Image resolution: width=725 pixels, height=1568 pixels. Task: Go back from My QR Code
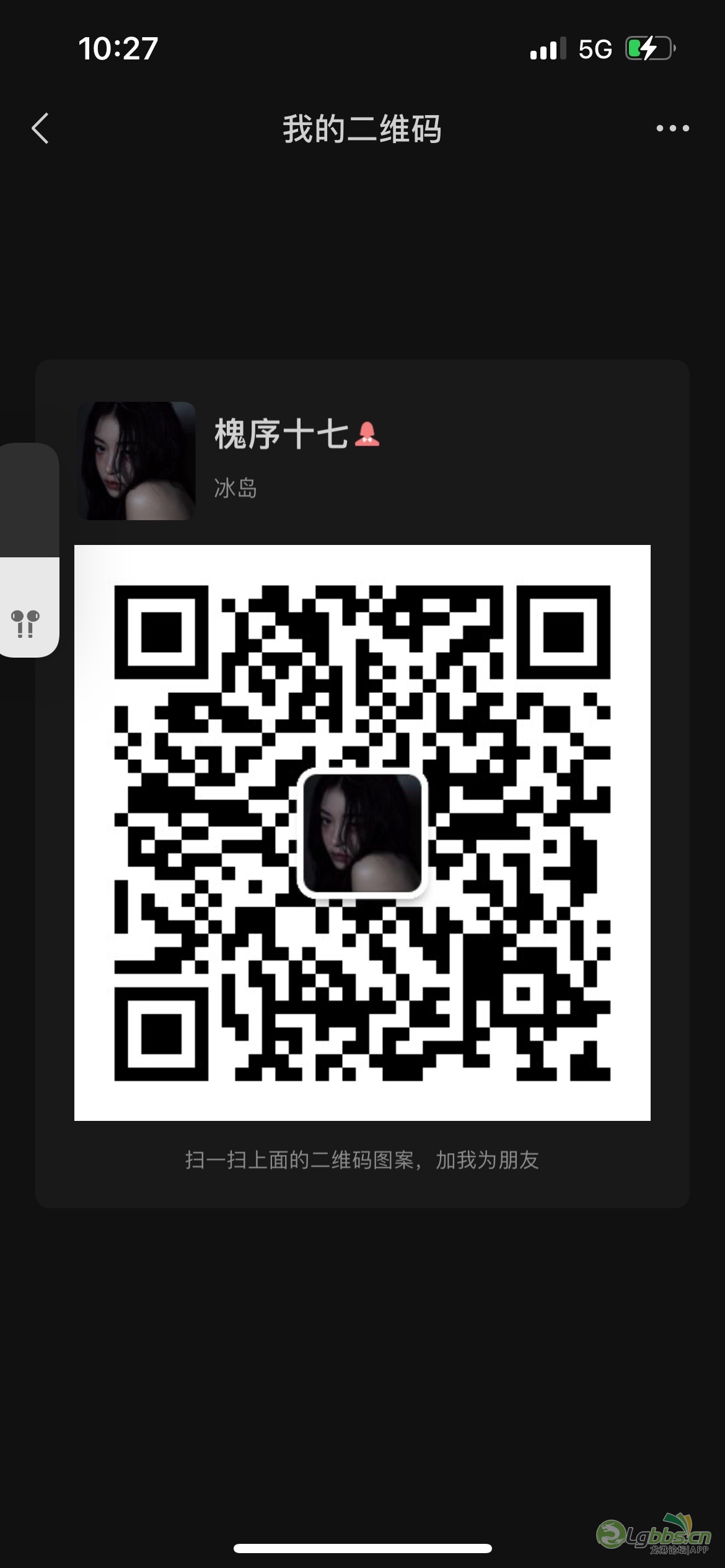click(x=40, y=129)
